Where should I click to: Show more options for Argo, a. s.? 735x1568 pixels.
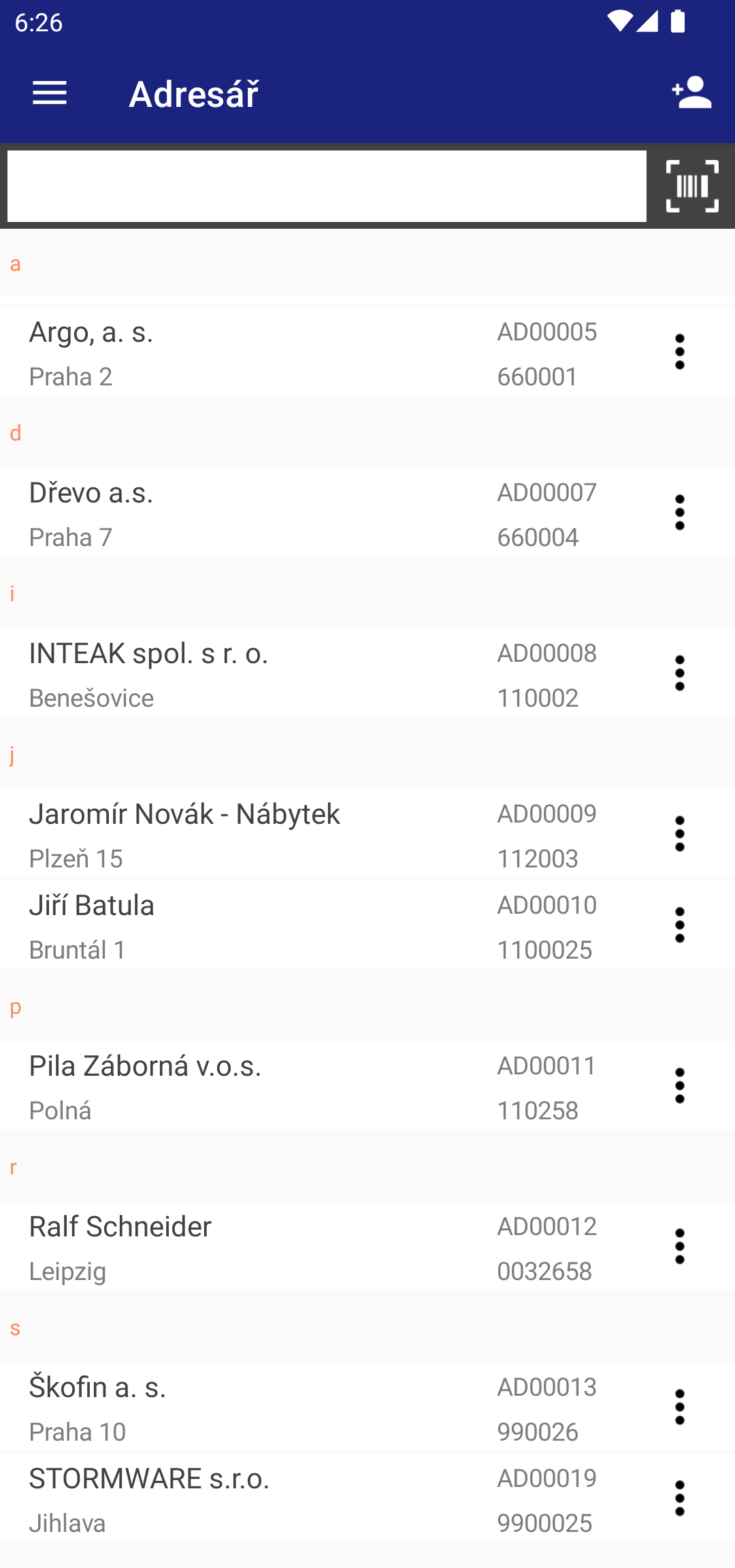pyautogui.click(x=679, y=352)
